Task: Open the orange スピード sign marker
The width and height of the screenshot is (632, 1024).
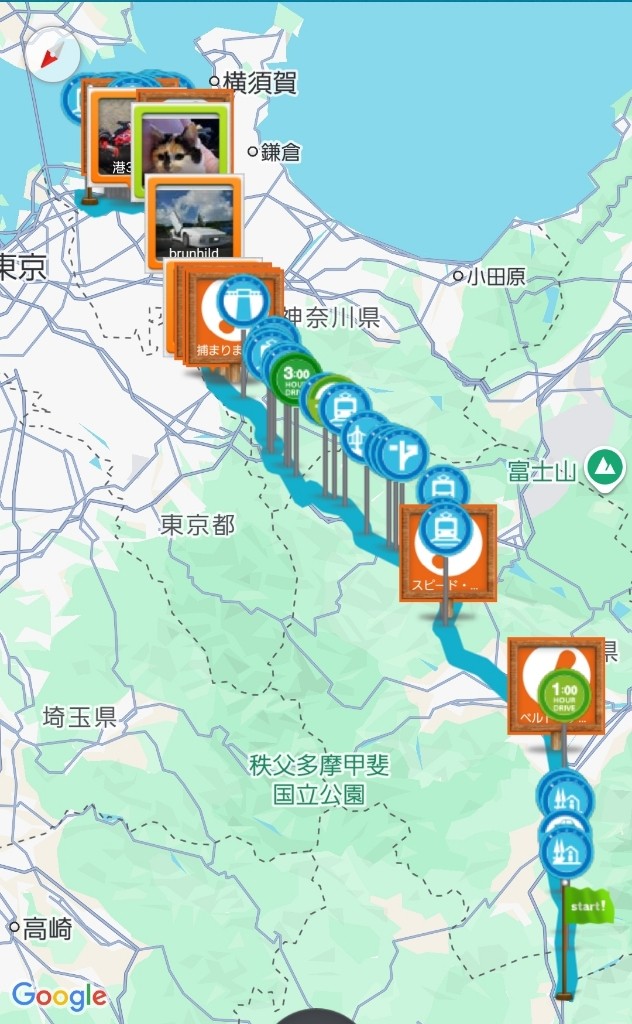Action: (x=448, y=552)
